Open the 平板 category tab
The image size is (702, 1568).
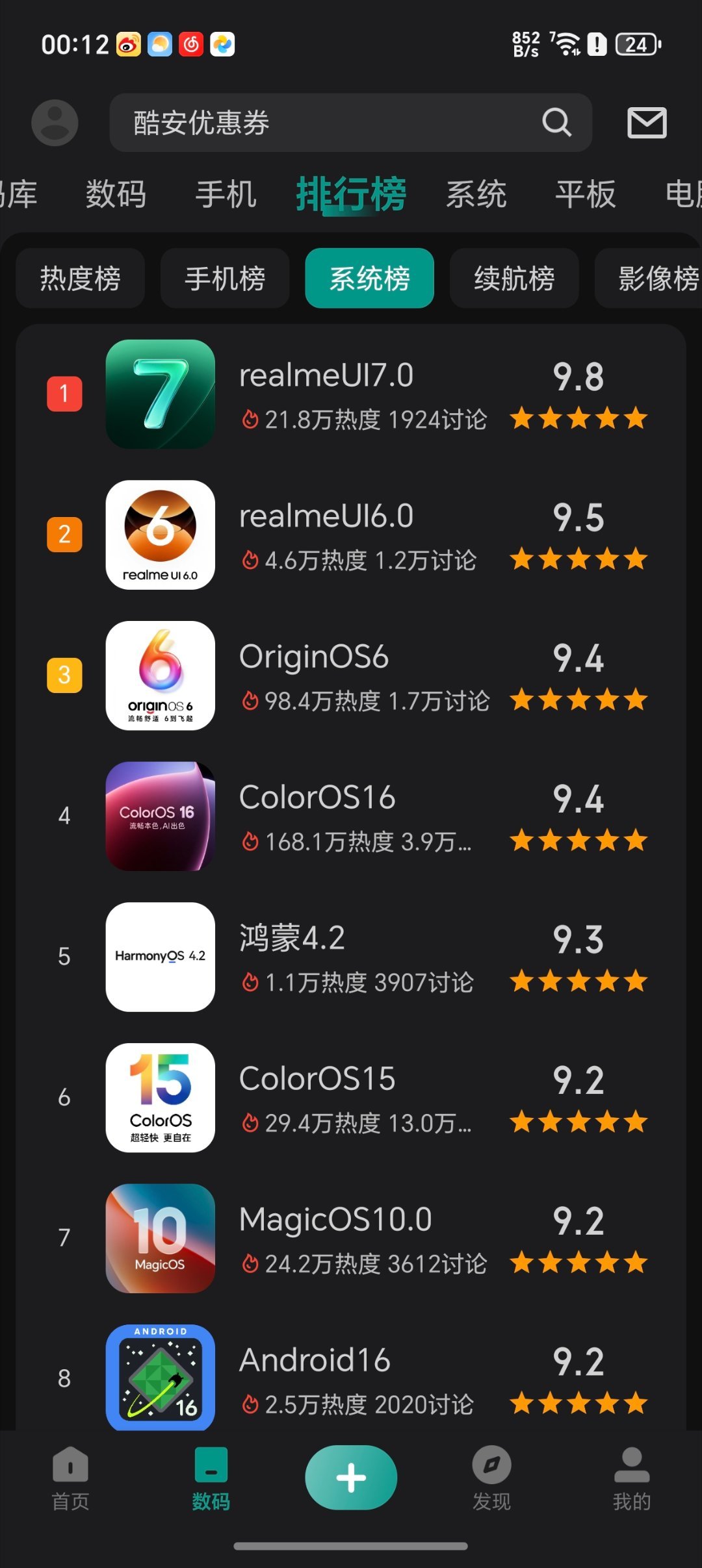click(x=583, y=193)
